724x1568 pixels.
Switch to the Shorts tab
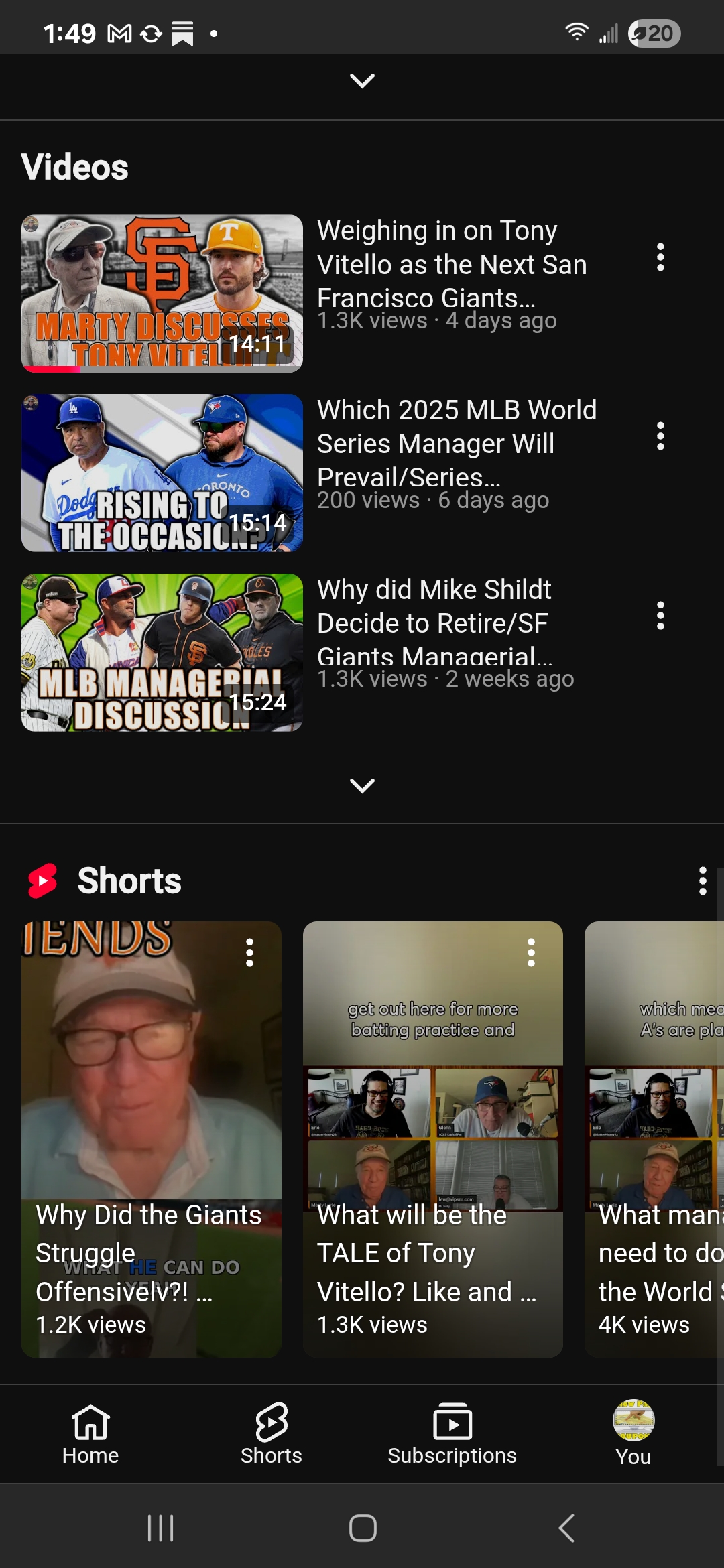tap(271, 1433)
